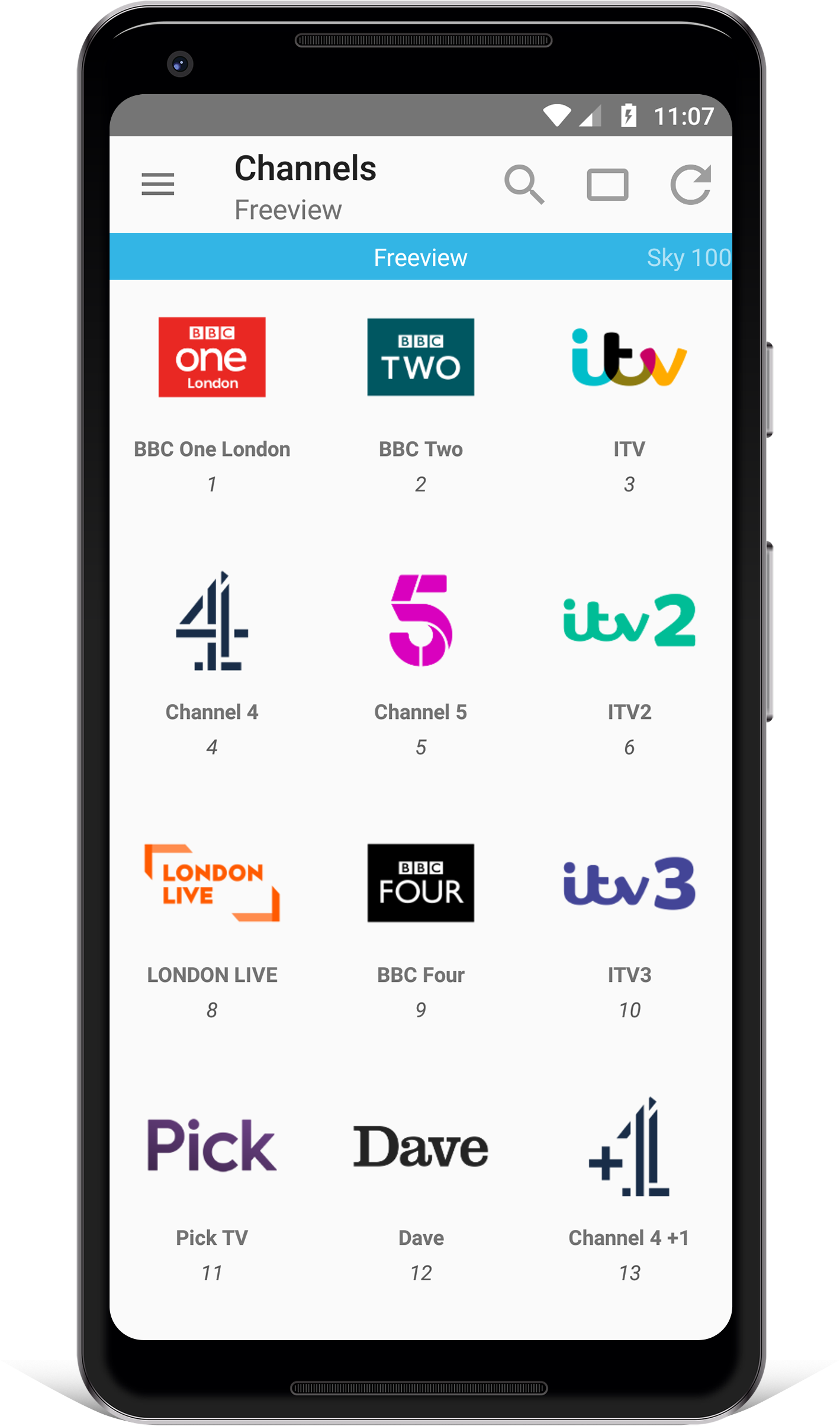This screenshot has width=840, height=1426.
Task: Open ITV3 via its logo
Action: [629, 882]
